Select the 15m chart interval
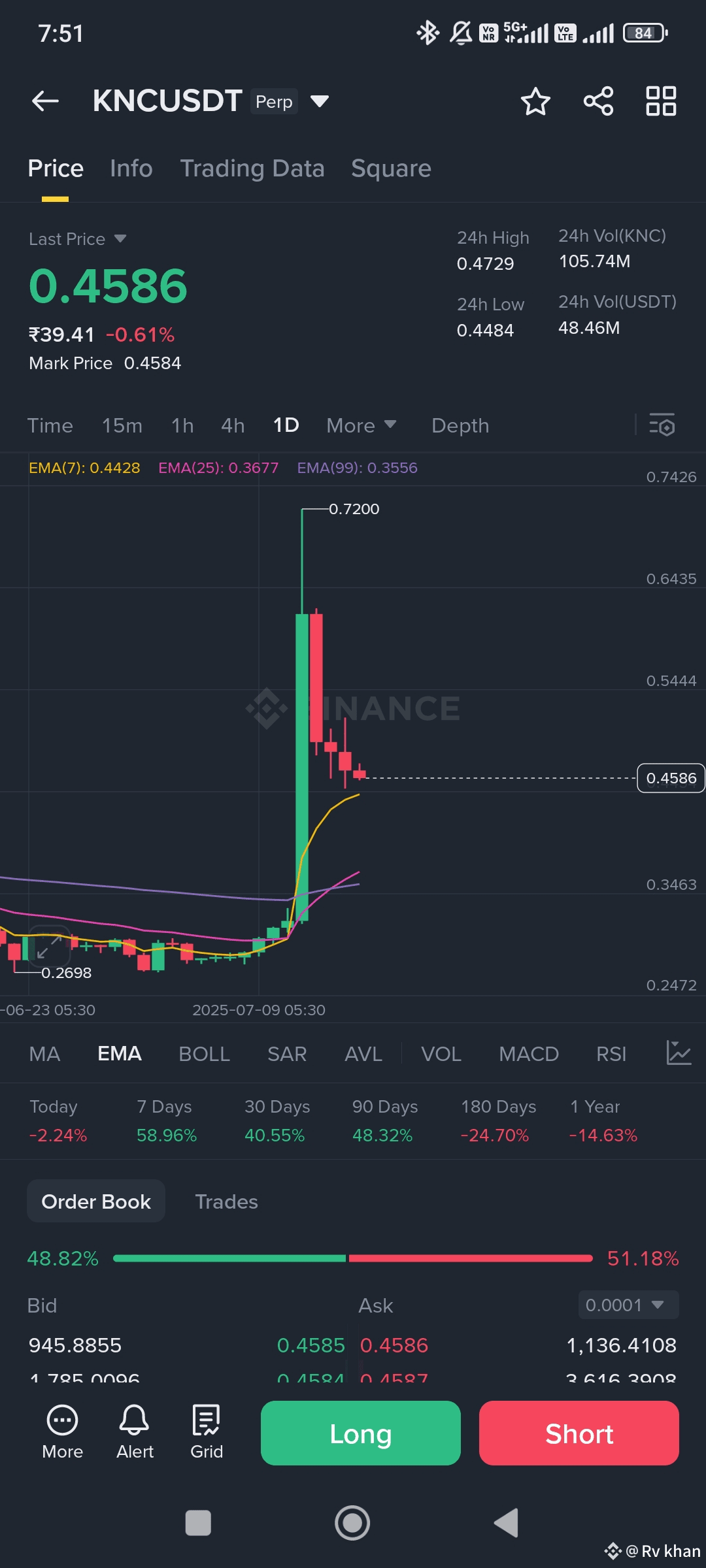The width and height of the screenshot is (706, 1568). pos(122,426)
